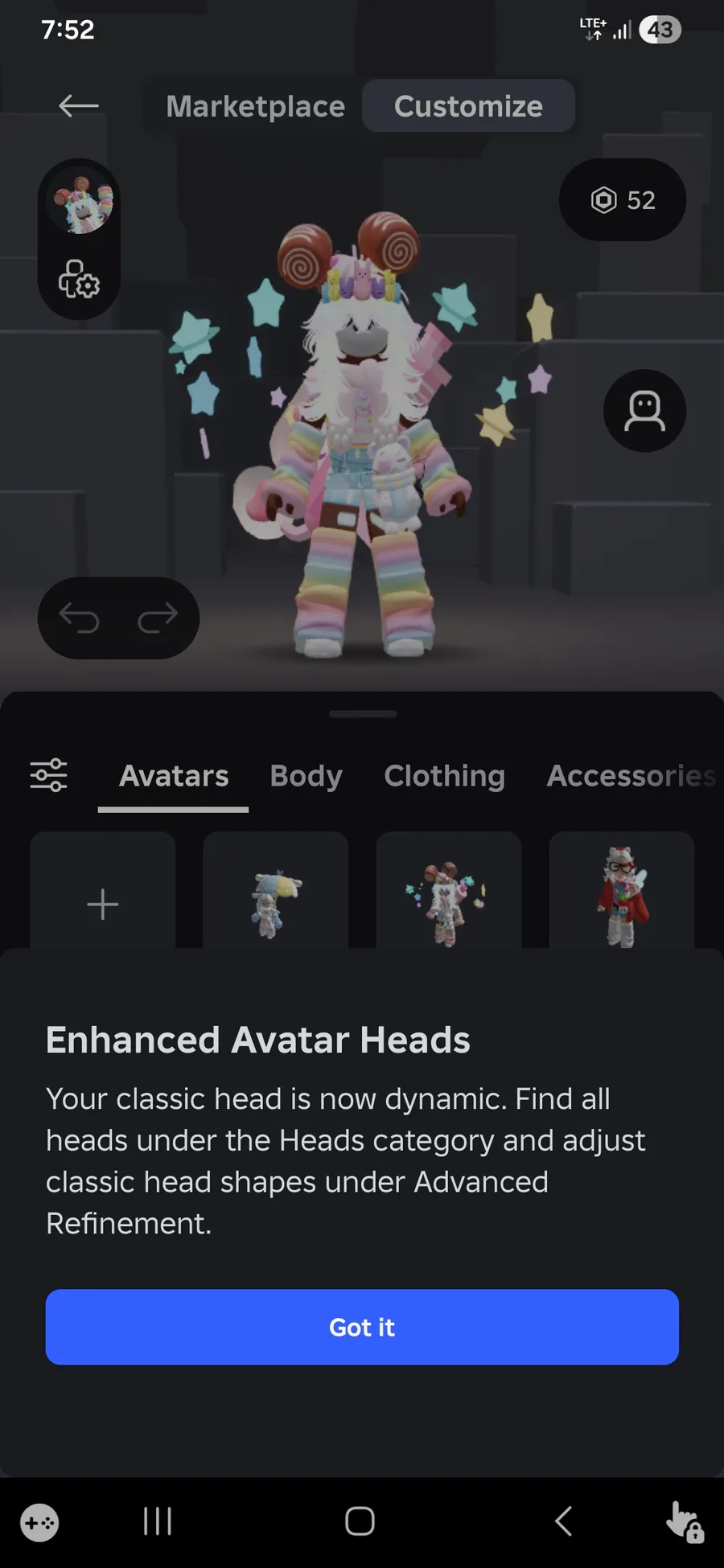Select the saved avatar with blue hat
The width and height of the screenshot is (724, 1568).
(x=275, y=899)
